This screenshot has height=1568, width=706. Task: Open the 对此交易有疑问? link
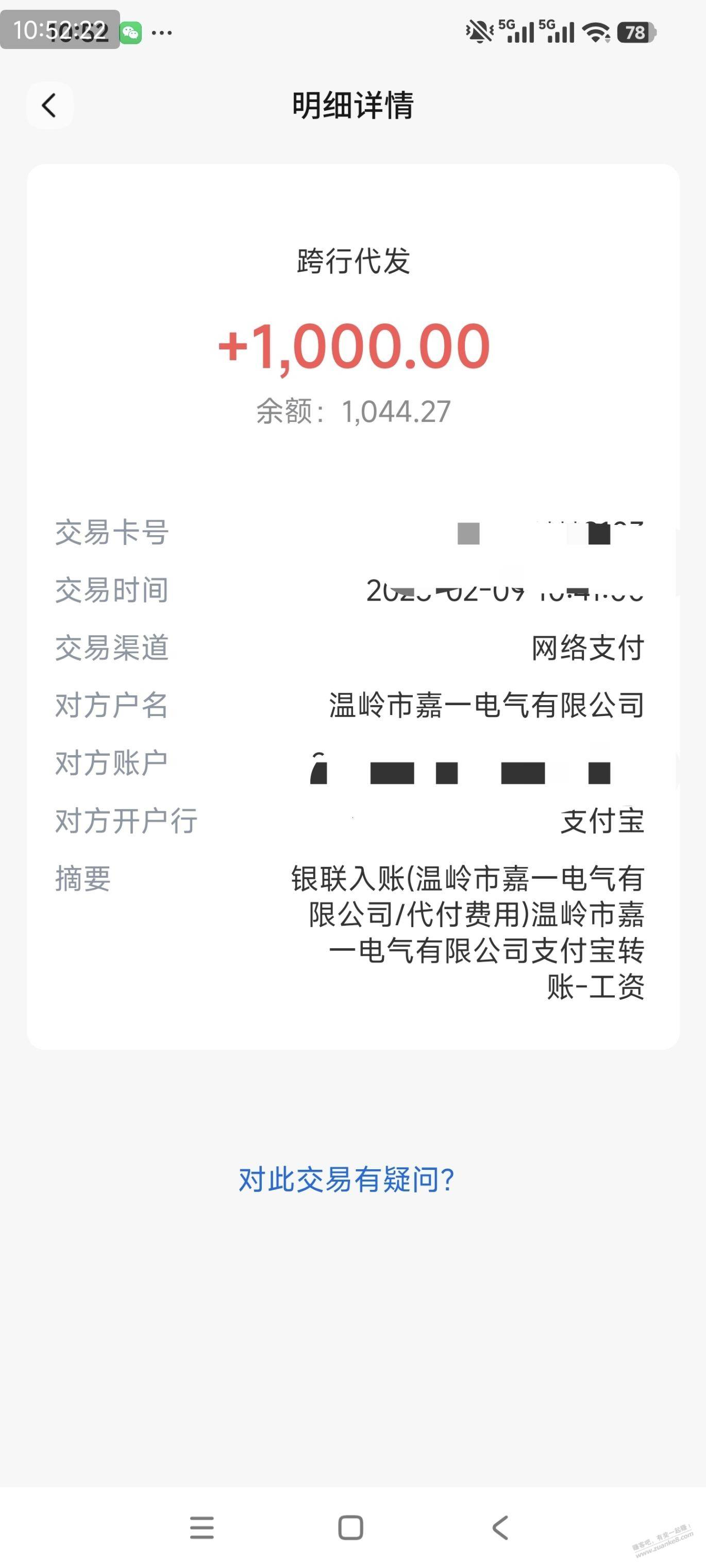(346, 1180)
